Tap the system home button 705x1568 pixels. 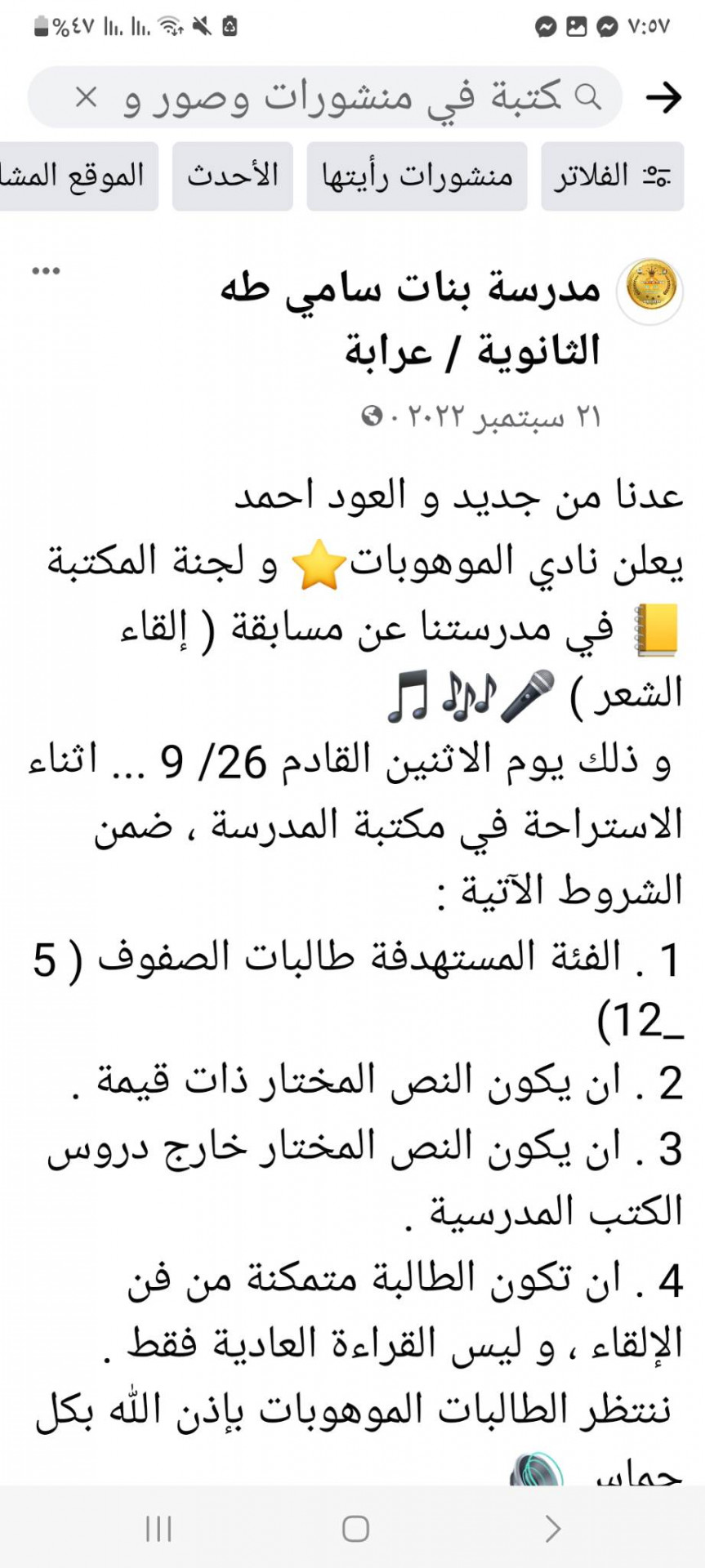pos(355,1528)
